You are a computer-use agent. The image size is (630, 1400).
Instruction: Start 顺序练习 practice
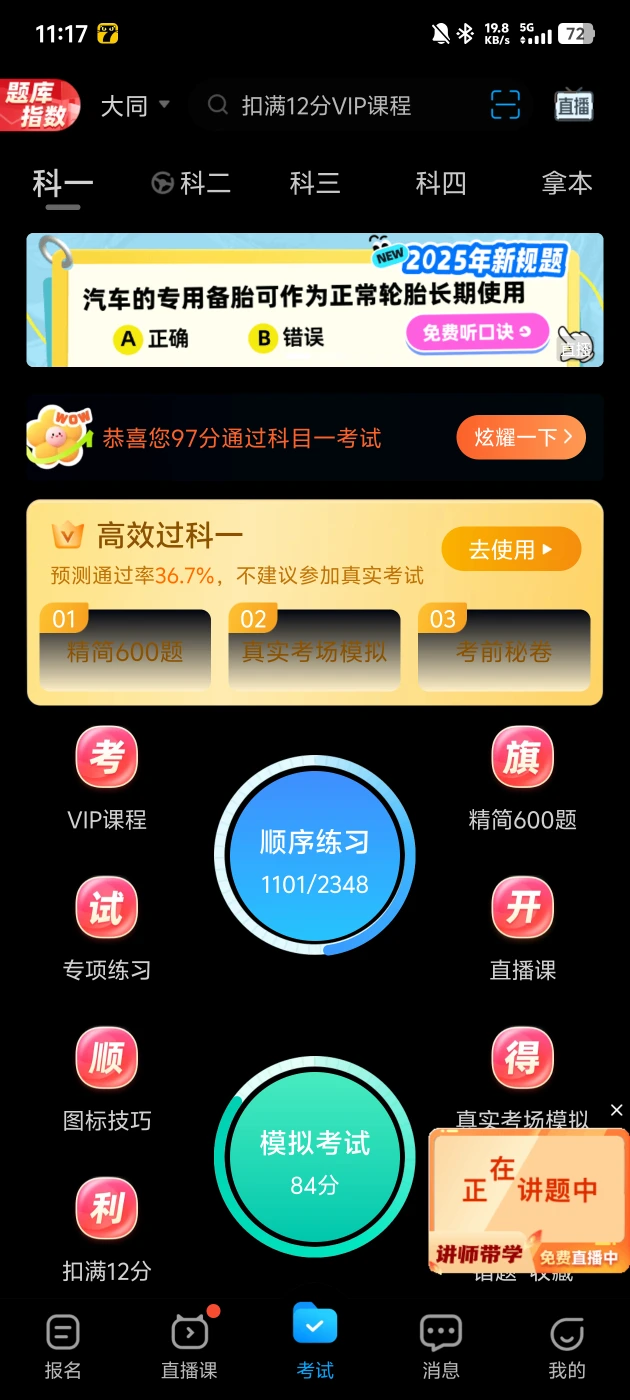315,856
